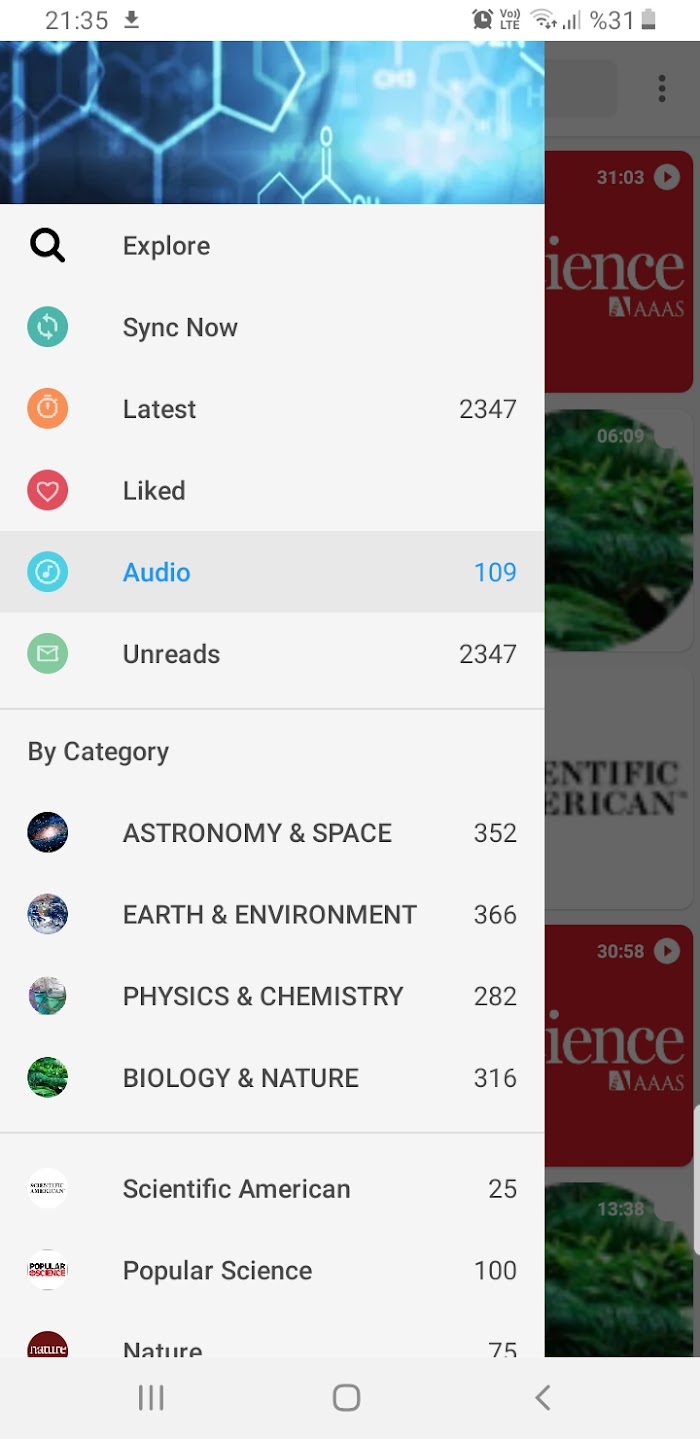The height and width of the screenshot is (1439, 700).
Task: Open the Scientific American source
Action: (272, 1189)
